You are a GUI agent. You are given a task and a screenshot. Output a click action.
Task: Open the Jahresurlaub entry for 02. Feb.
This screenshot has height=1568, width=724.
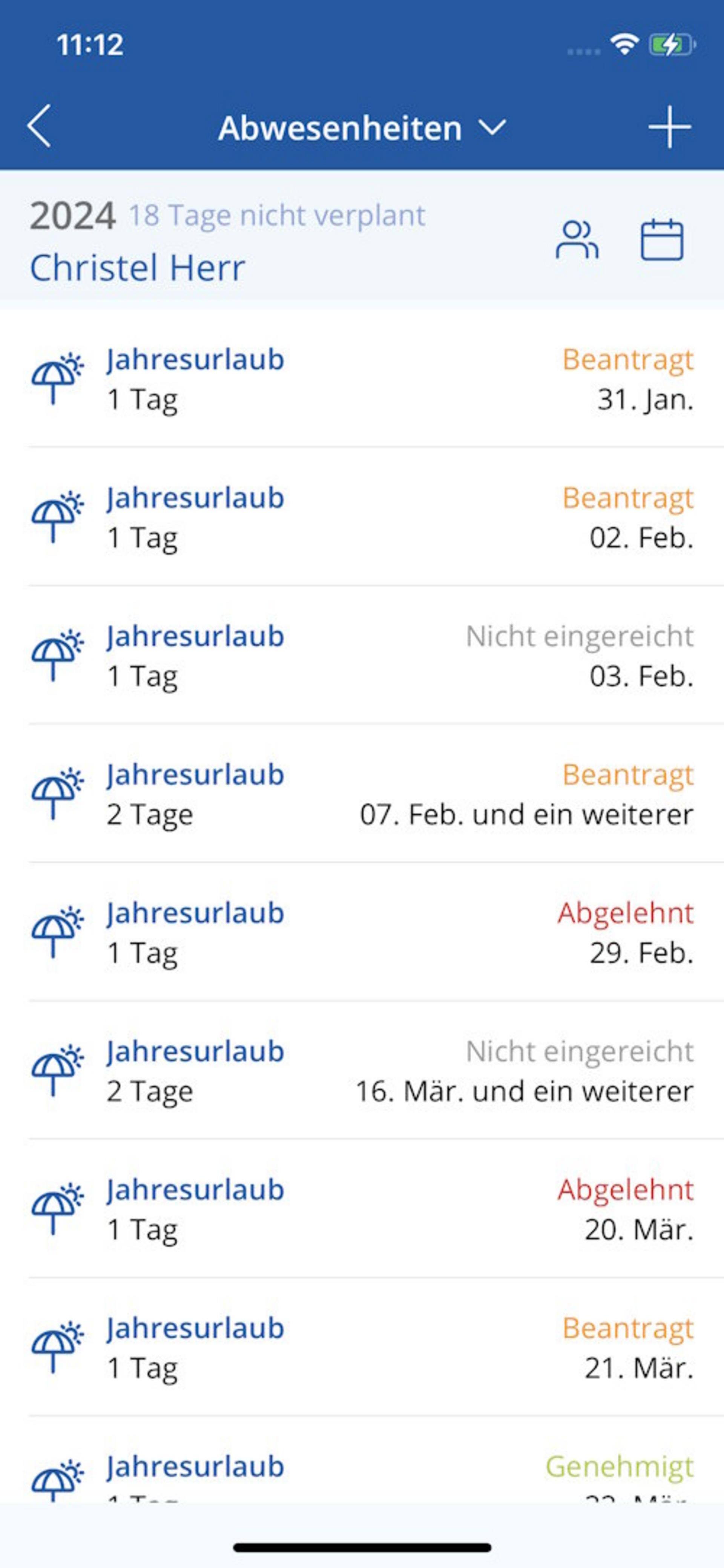362,517
